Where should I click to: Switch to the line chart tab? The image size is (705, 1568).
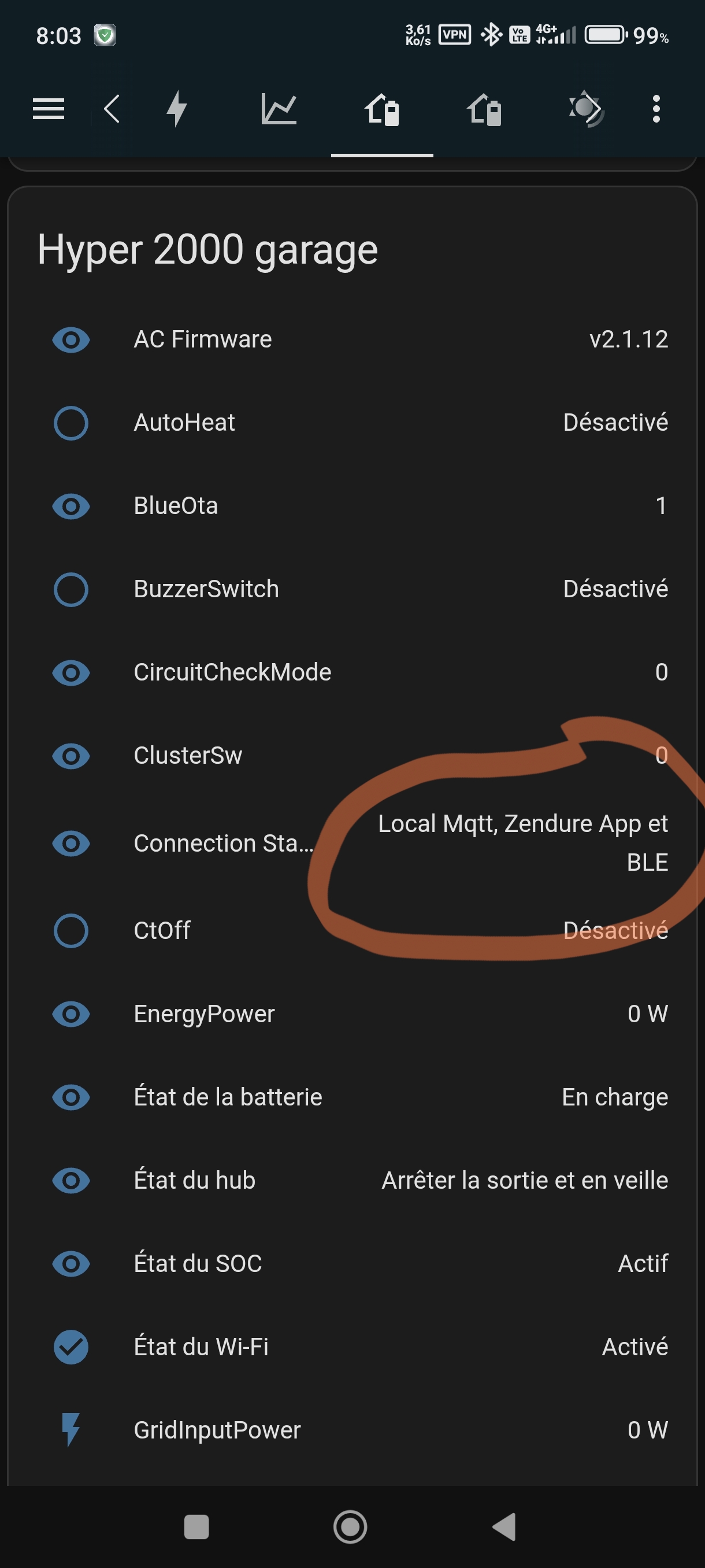click(x=279, y=109)
